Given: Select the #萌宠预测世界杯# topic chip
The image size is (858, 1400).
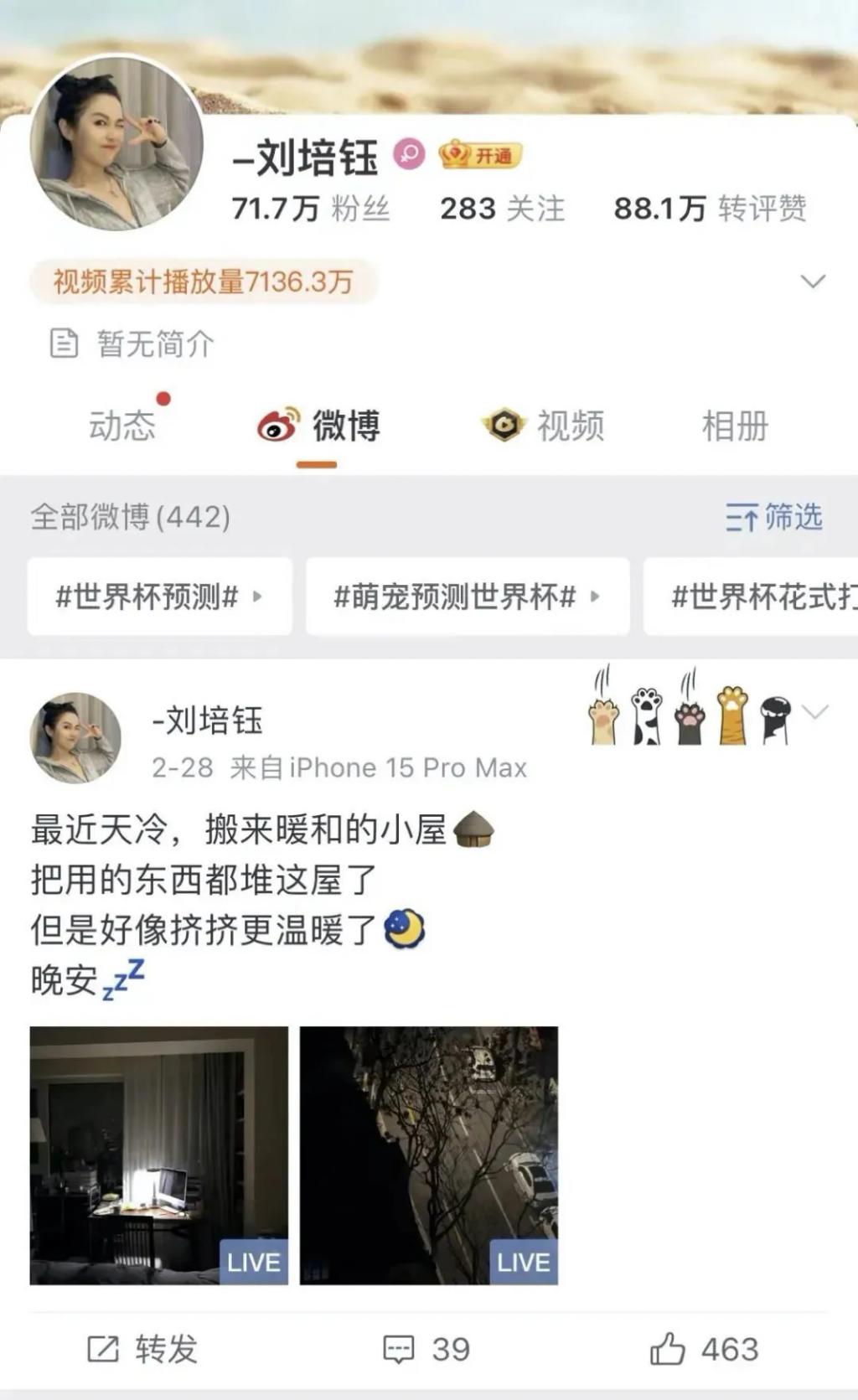Looking at the screenshot, I should click(467, 597).
